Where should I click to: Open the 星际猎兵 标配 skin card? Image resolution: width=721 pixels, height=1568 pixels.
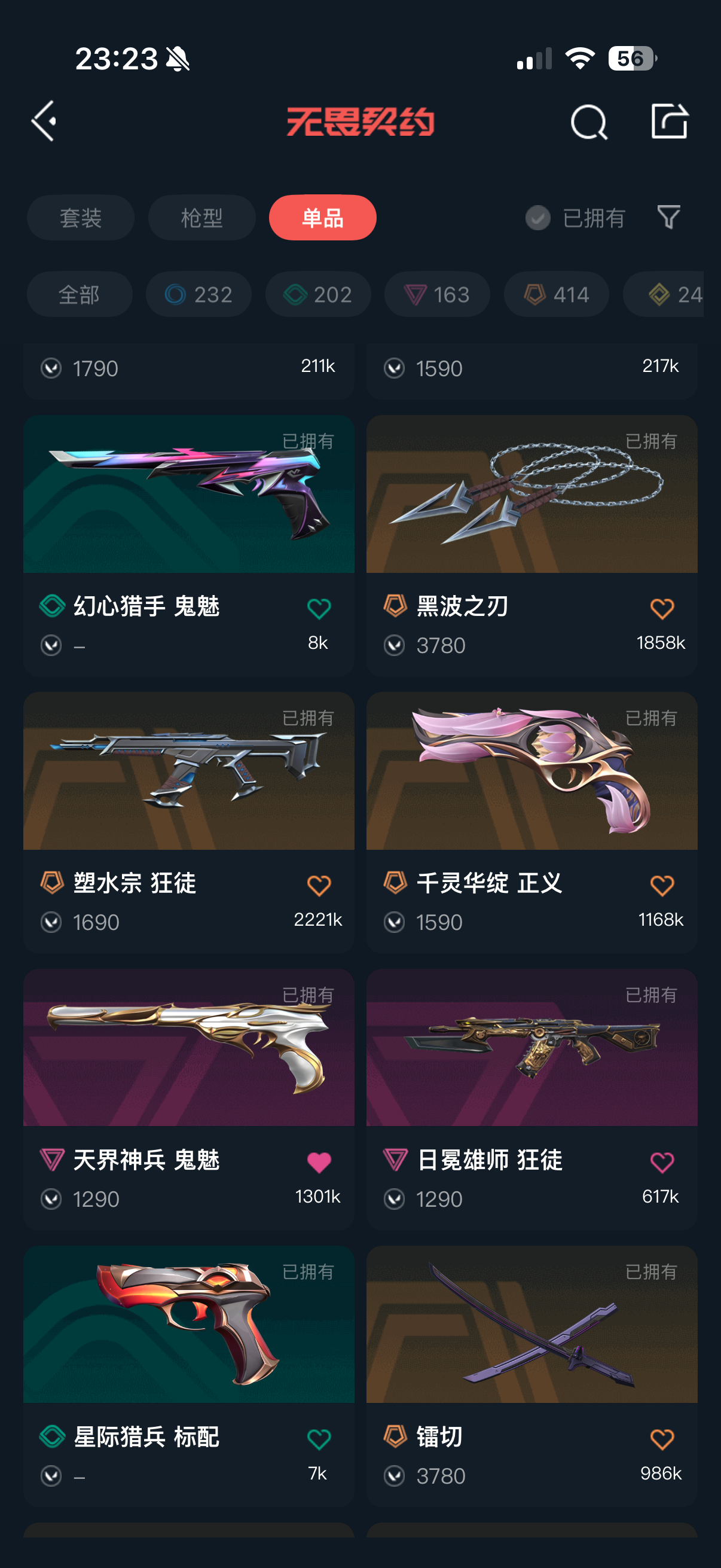point(188,1375)
